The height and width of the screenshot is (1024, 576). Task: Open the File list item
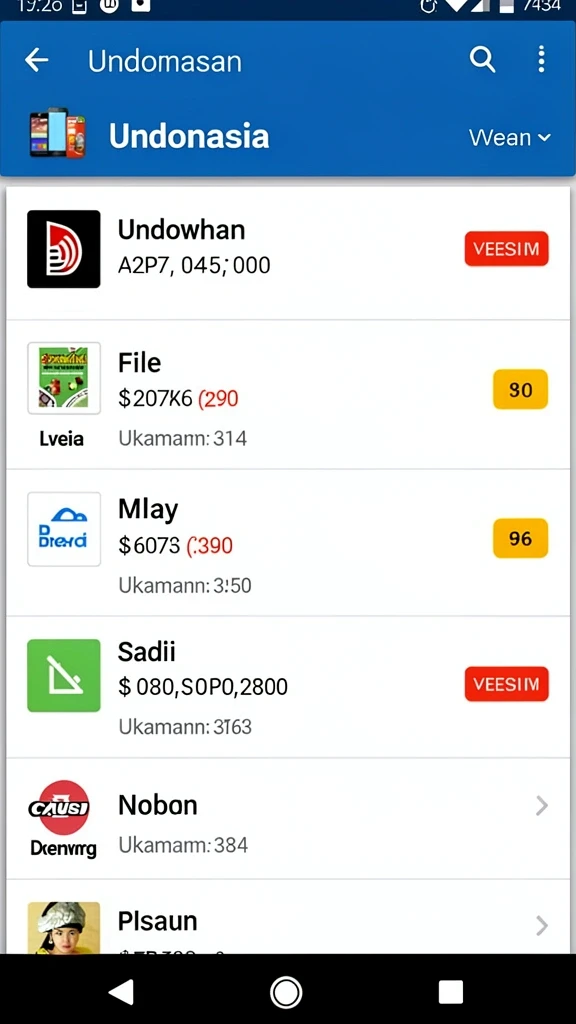coord(288,394)
